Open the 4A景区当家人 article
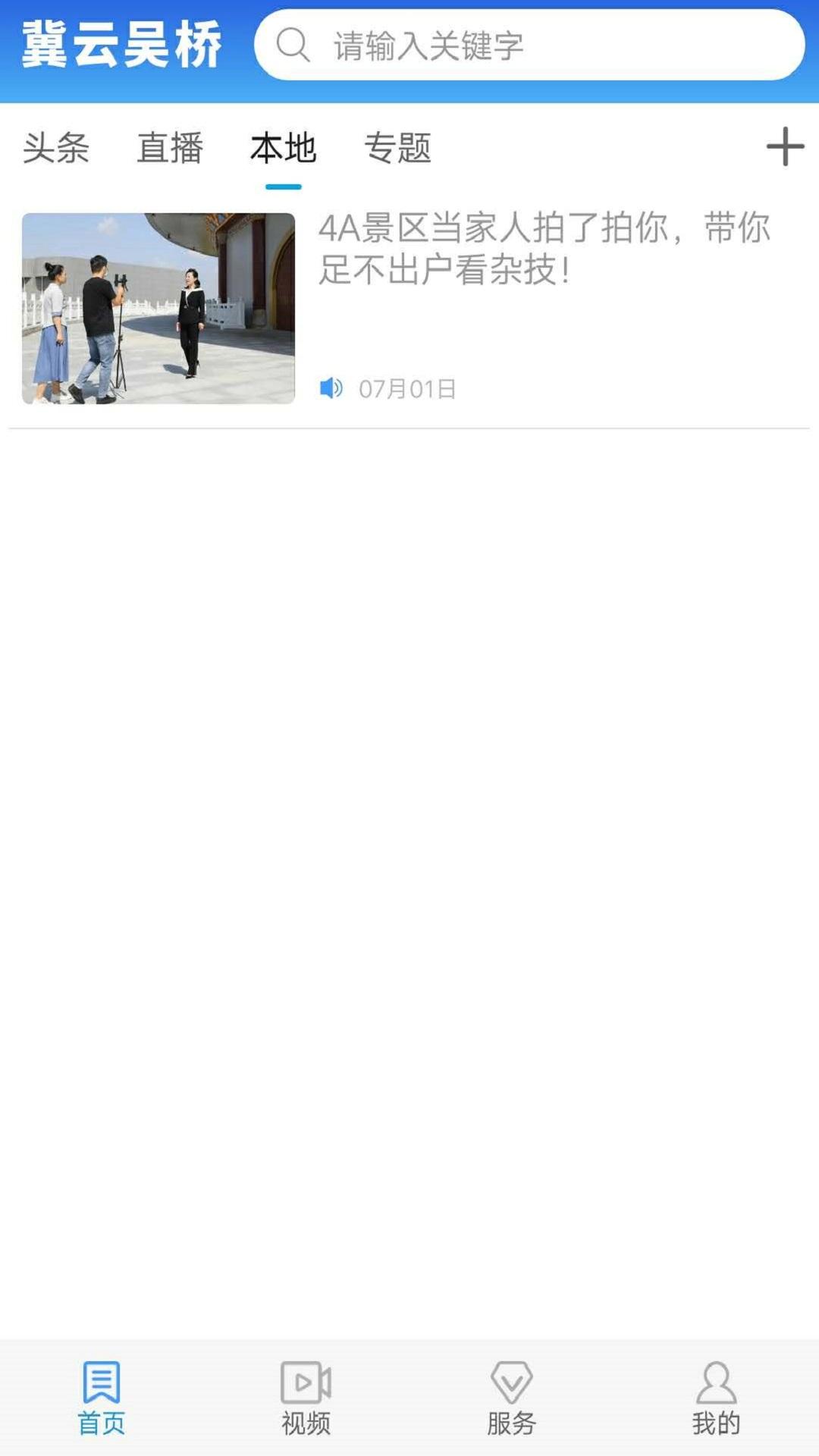The image size is (819, 1456). tap(544, 249)
